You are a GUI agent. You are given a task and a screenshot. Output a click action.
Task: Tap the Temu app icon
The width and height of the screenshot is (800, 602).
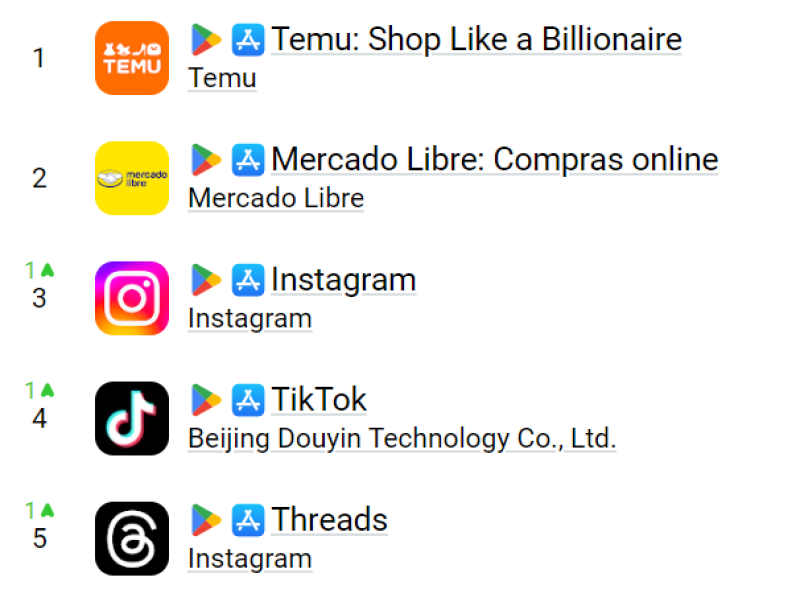132,58
